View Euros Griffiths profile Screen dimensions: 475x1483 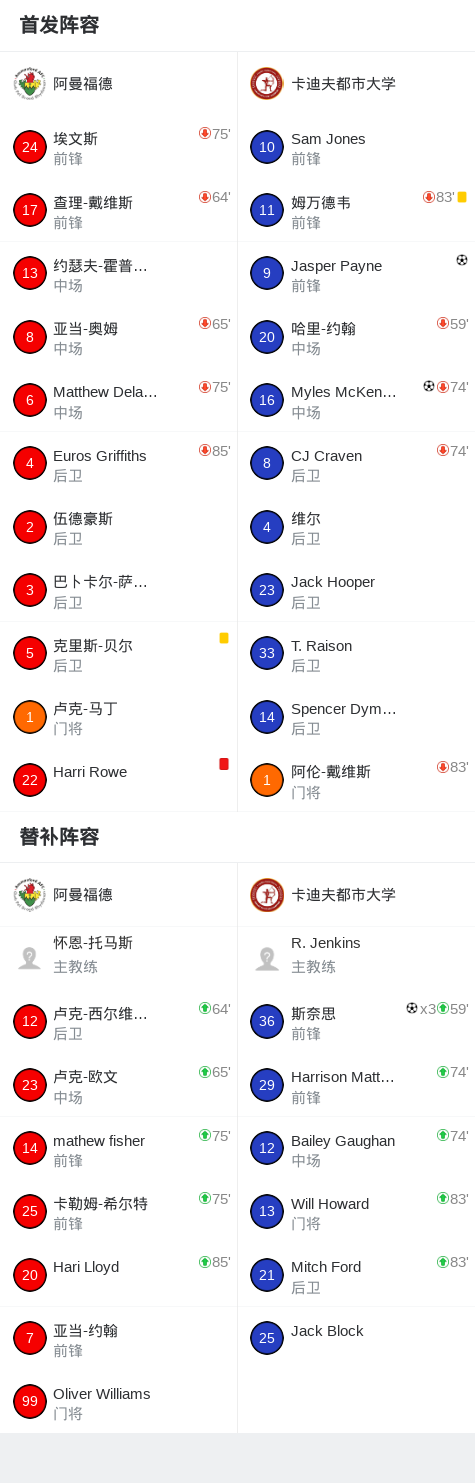(118, 463)
